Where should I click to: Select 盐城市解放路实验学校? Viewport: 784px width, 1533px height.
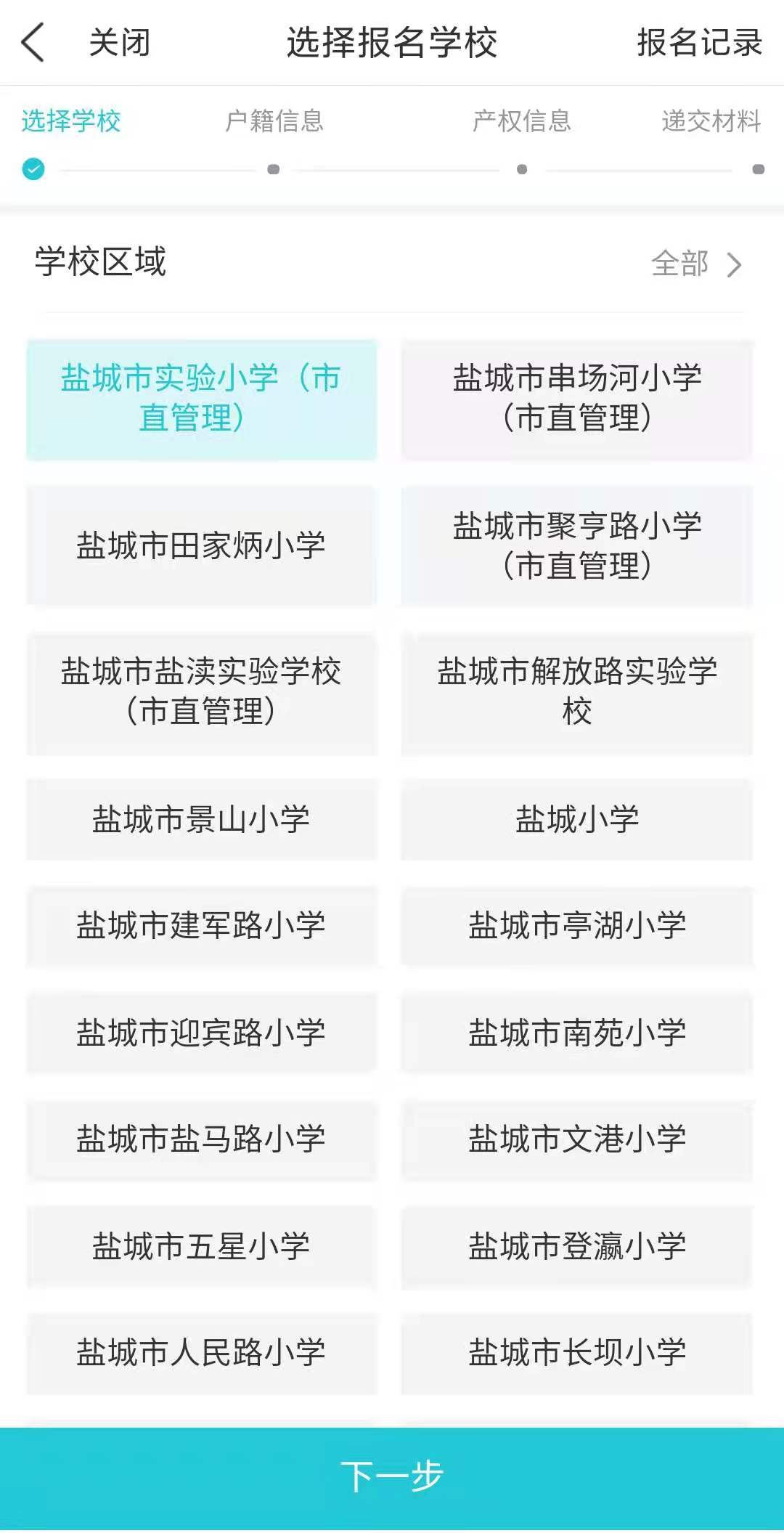577,692
